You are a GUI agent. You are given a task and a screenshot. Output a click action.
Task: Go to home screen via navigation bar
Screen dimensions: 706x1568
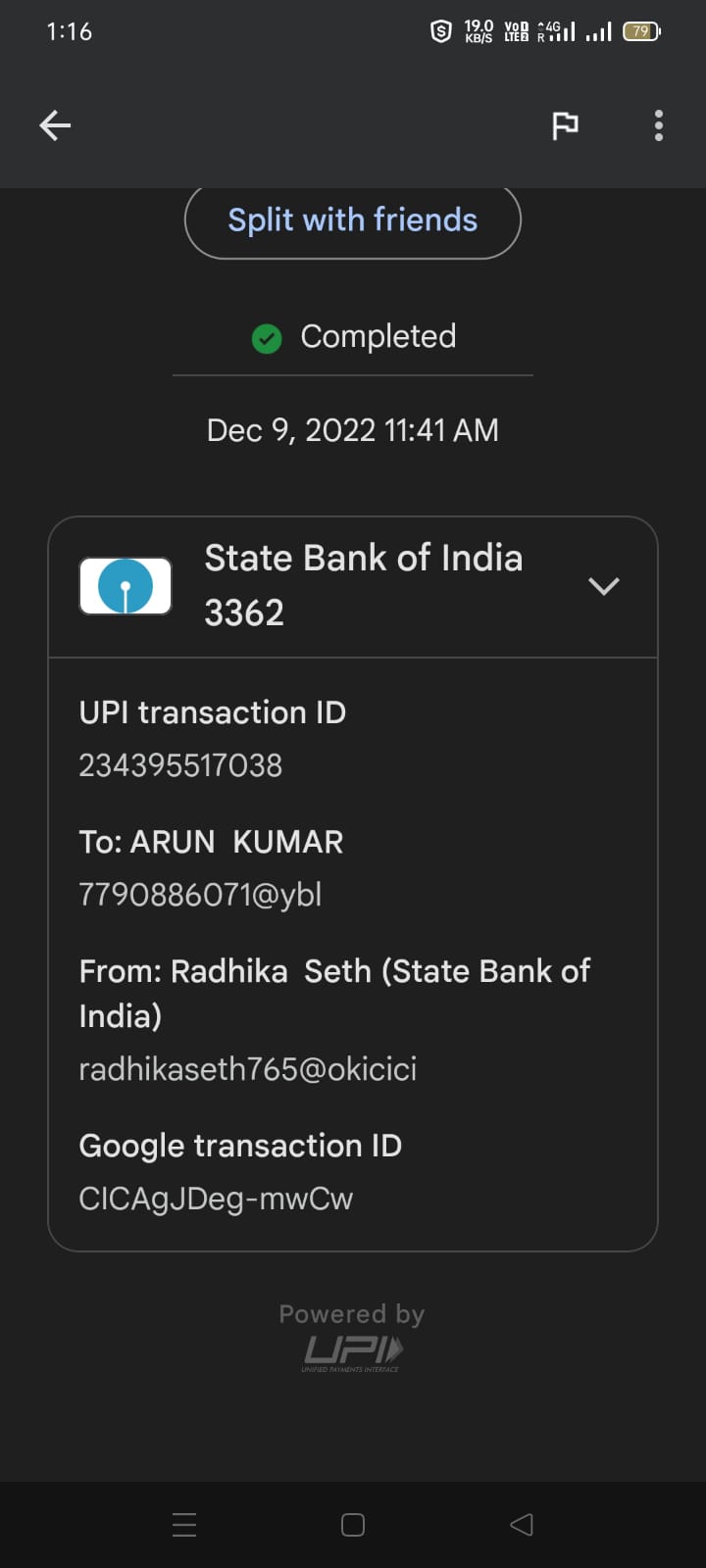click(x=353, y=1525)
